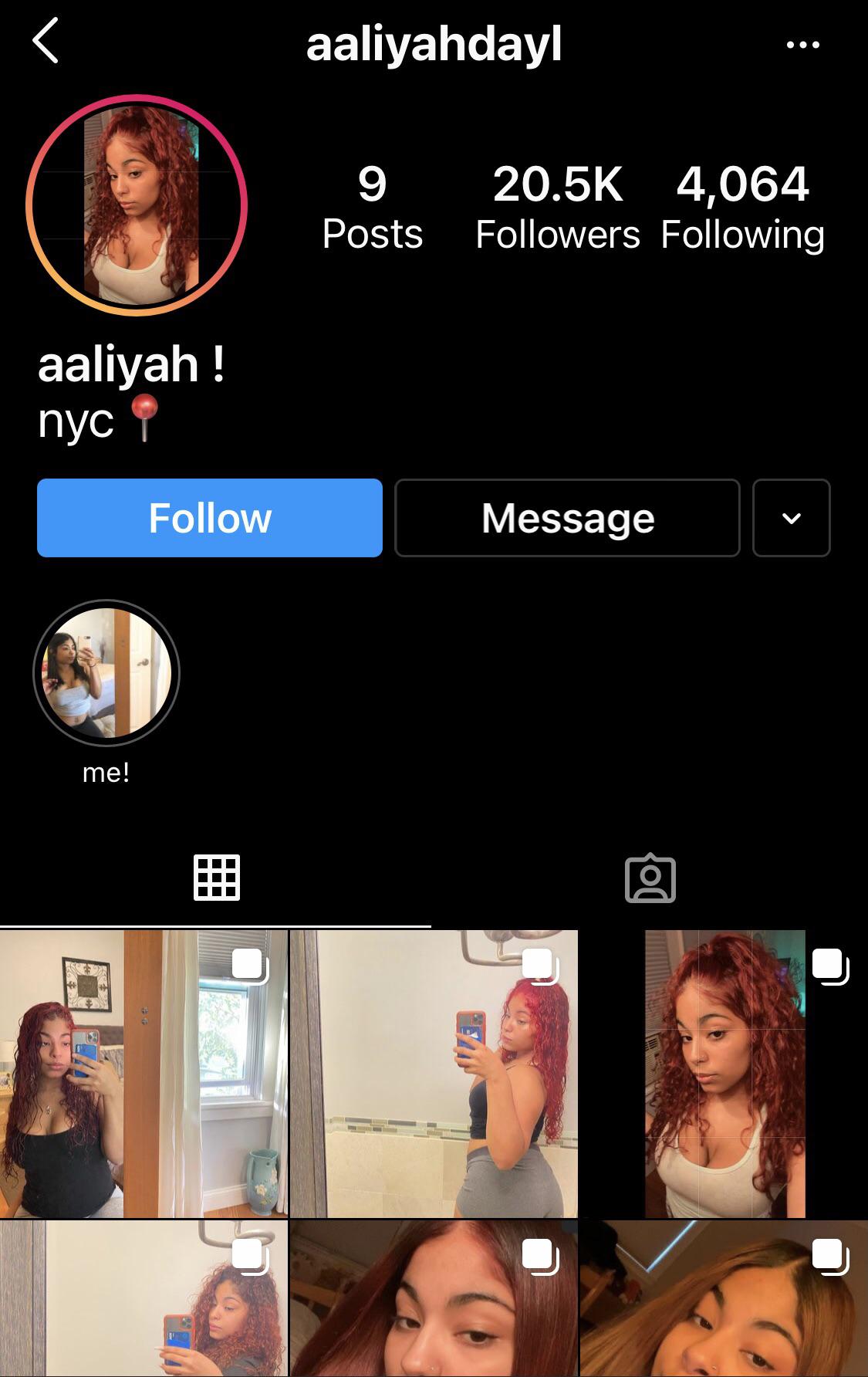Expand suggested accounts chevron dropdown
The width and height of the screenshot is (868, 1377).
[791, 518]
